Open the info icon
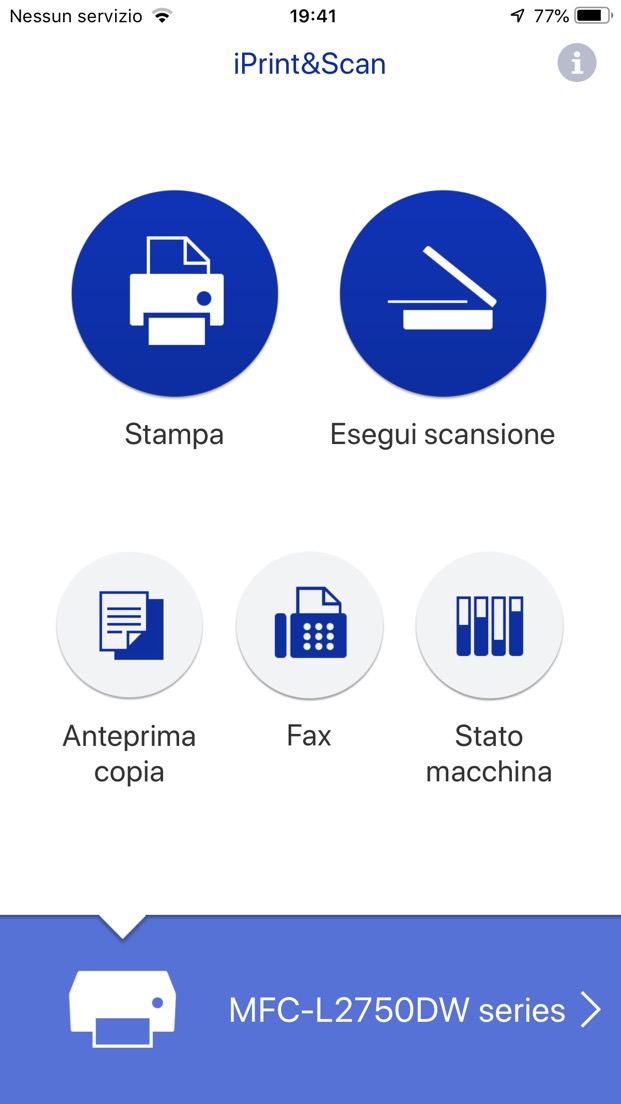Screen dimensions: 621x1104 pyautogui.click(x=576, y=63)
